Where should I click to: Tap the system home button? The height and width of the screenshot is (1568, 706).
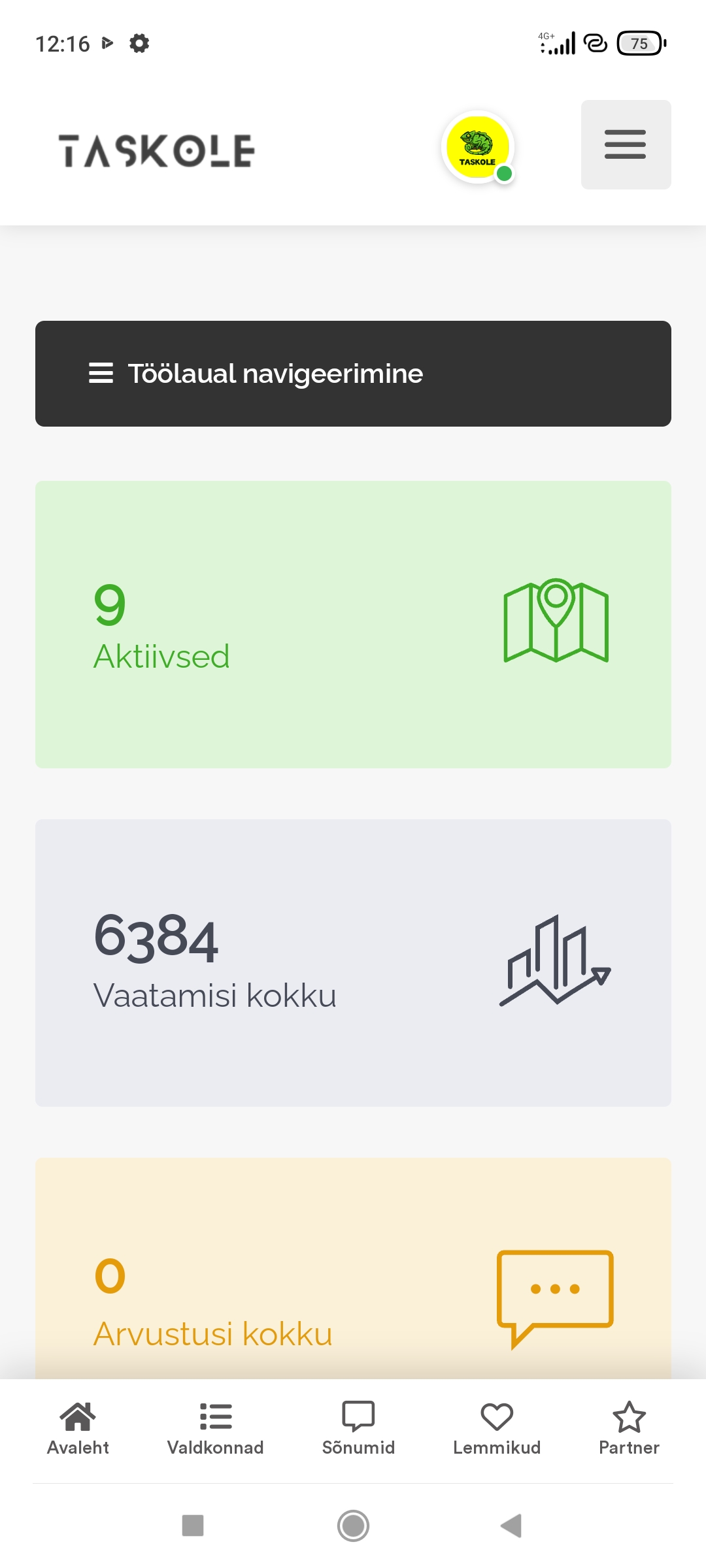coord(353,1526)
